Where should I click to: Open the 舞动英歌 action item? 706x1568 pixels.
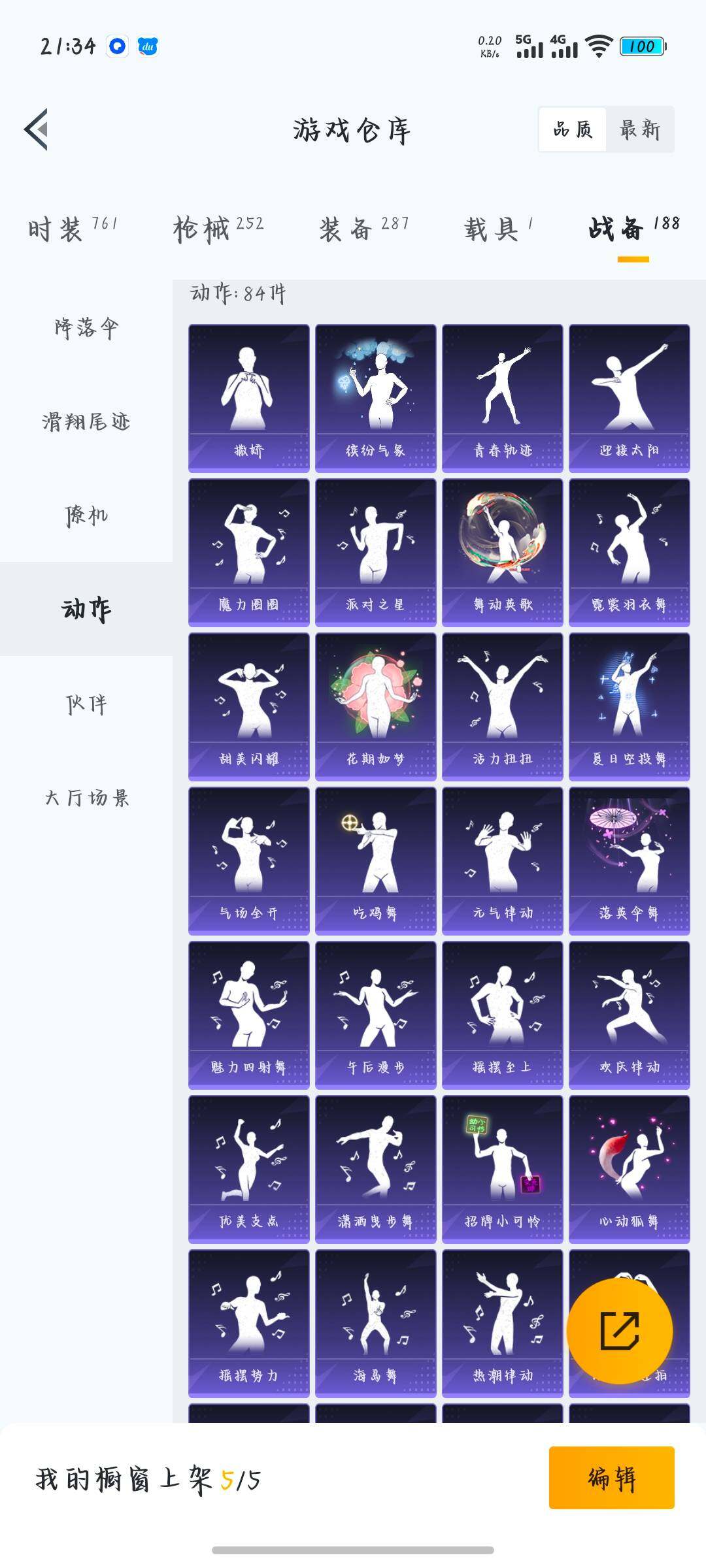(502, 552)
